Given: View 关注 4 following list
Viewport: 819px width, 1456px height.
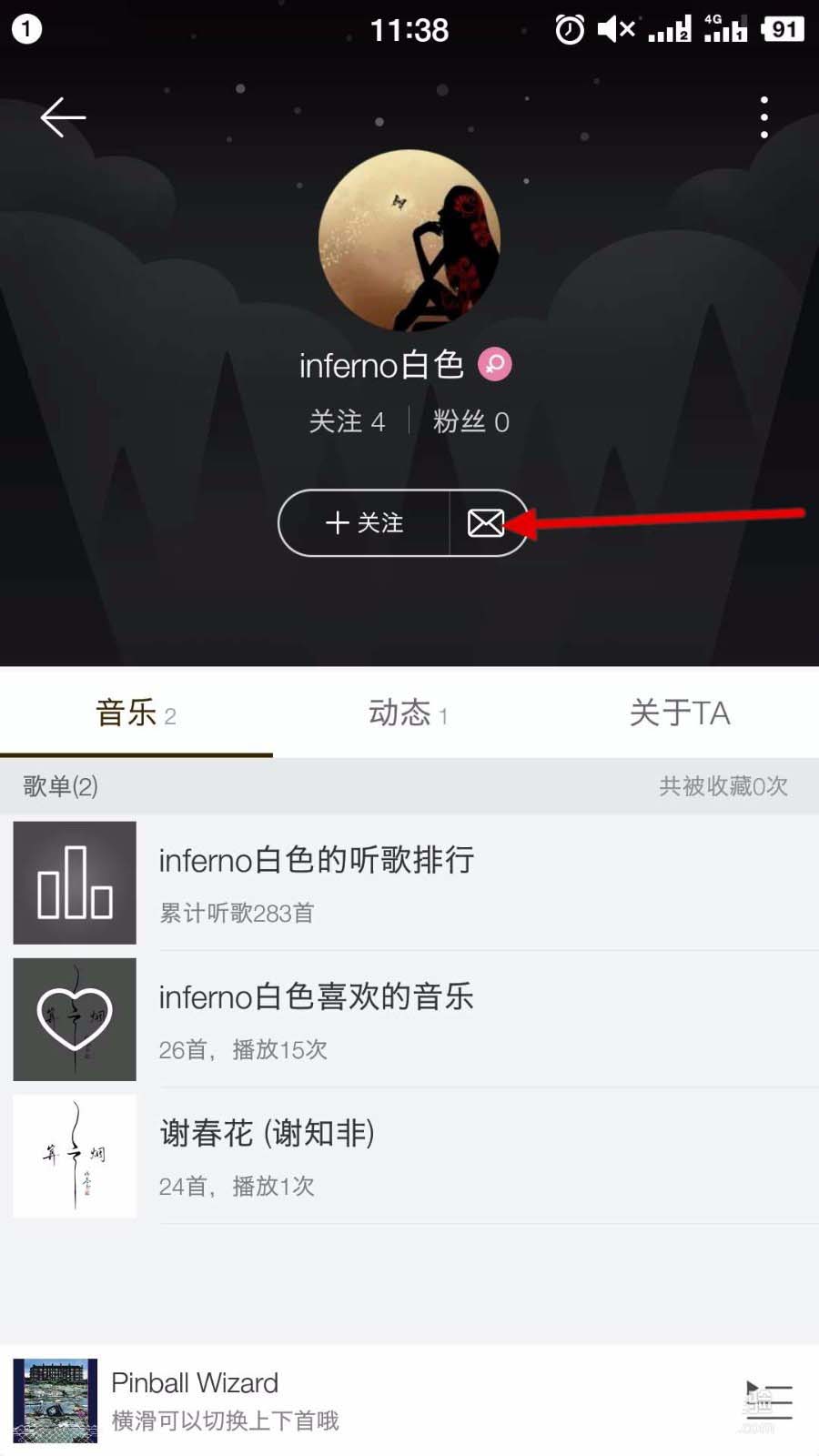Looking at the screenshot, I should point(347,421).
